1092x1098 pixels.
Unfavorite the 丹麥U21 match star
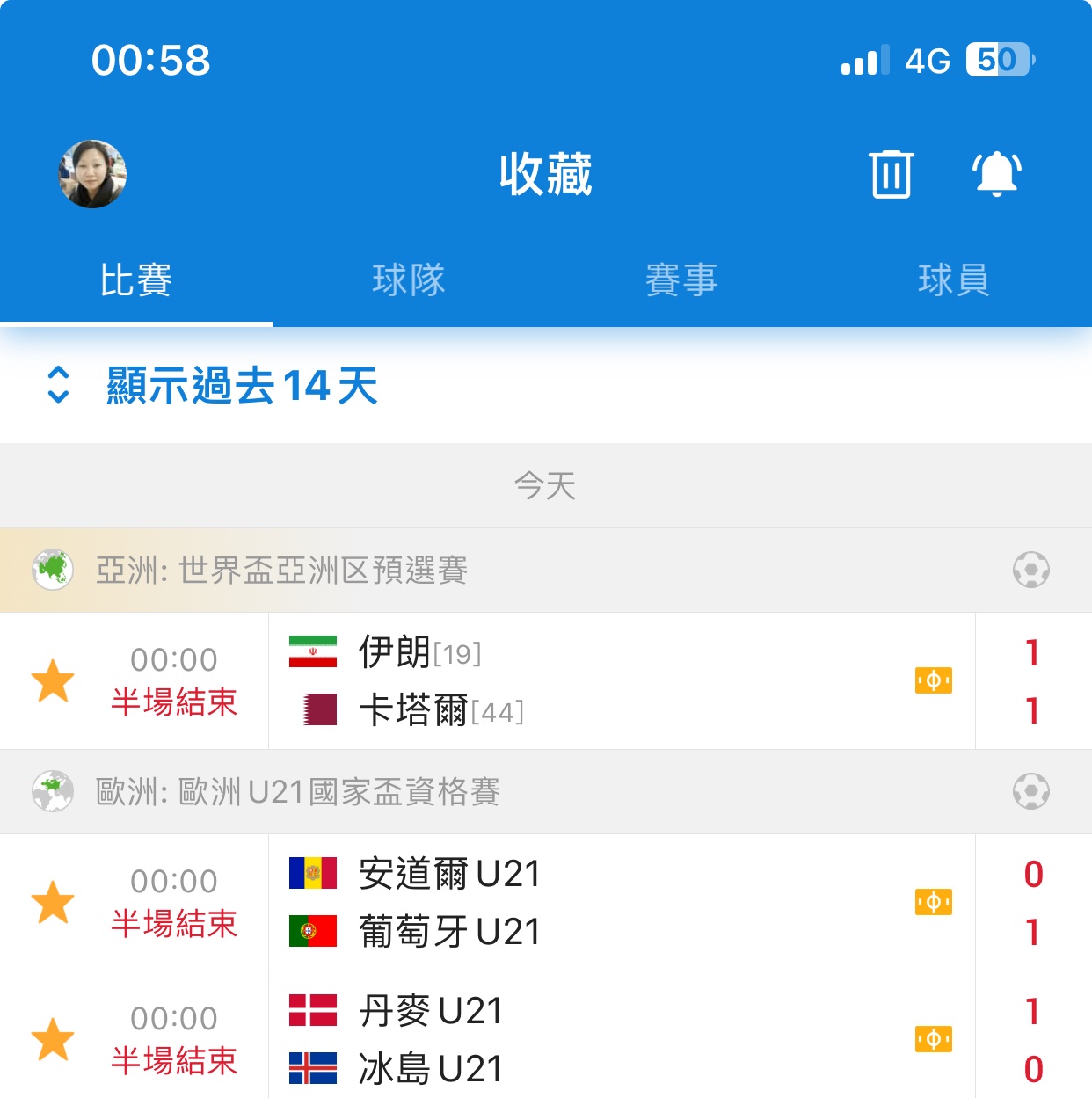pos(53,1040)
